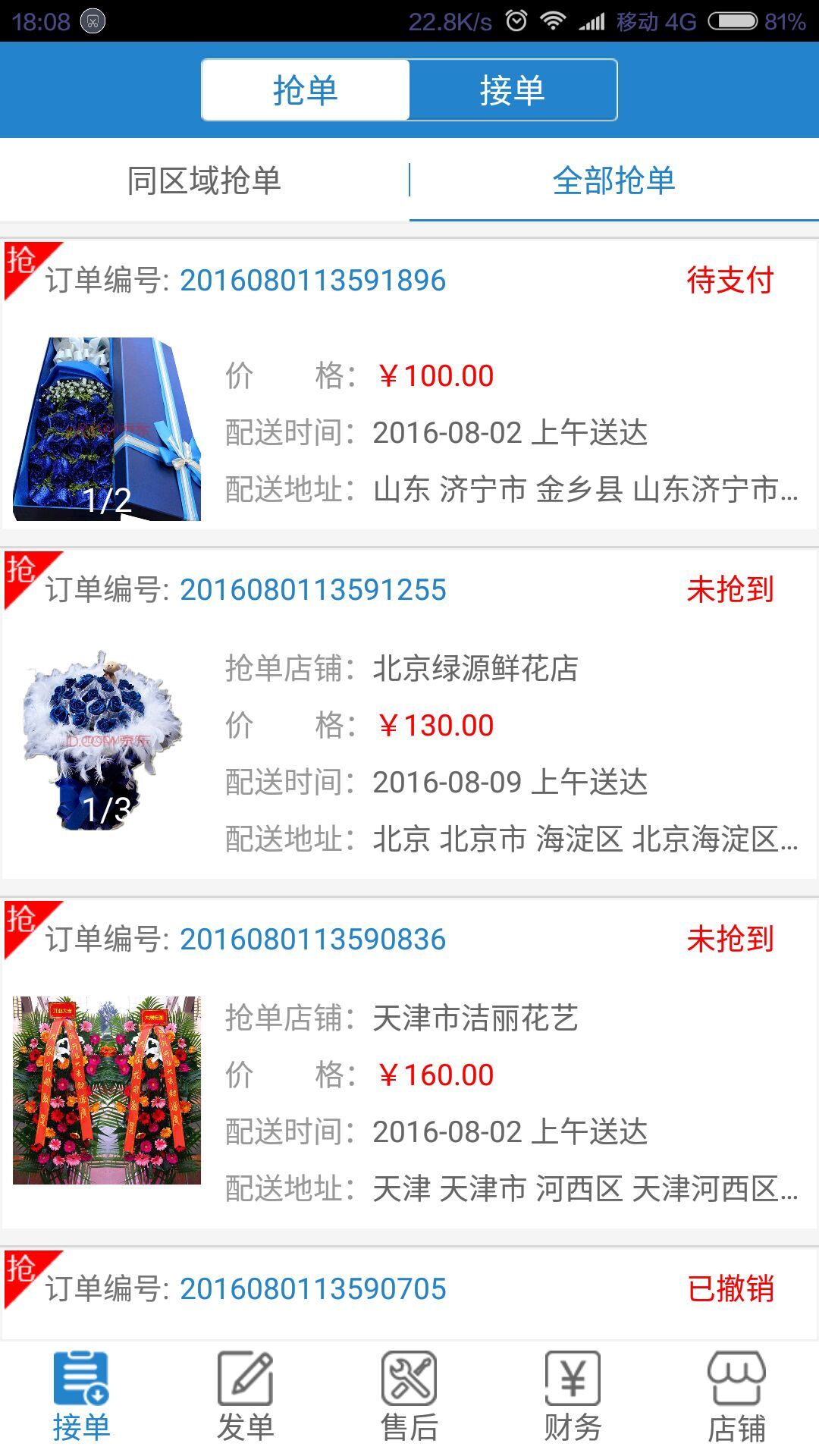Tap the 待支付 status label
This screenshot has width=819, height=1456.
728,279
